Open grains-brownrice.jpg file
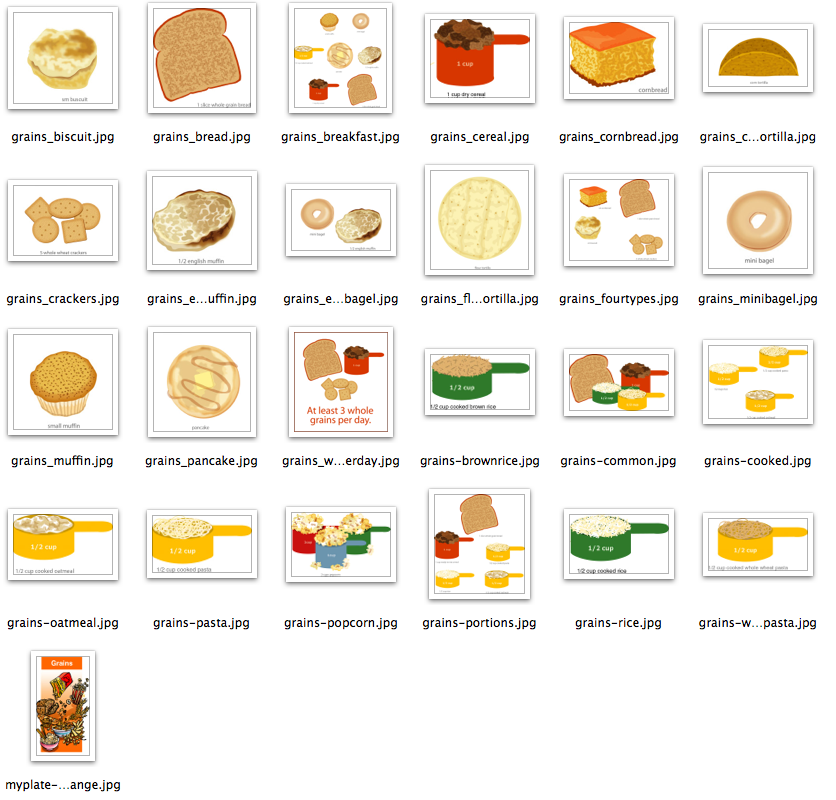Image resolution: width=836 pixels, height=800 pixels. click(x=479, y=383)
